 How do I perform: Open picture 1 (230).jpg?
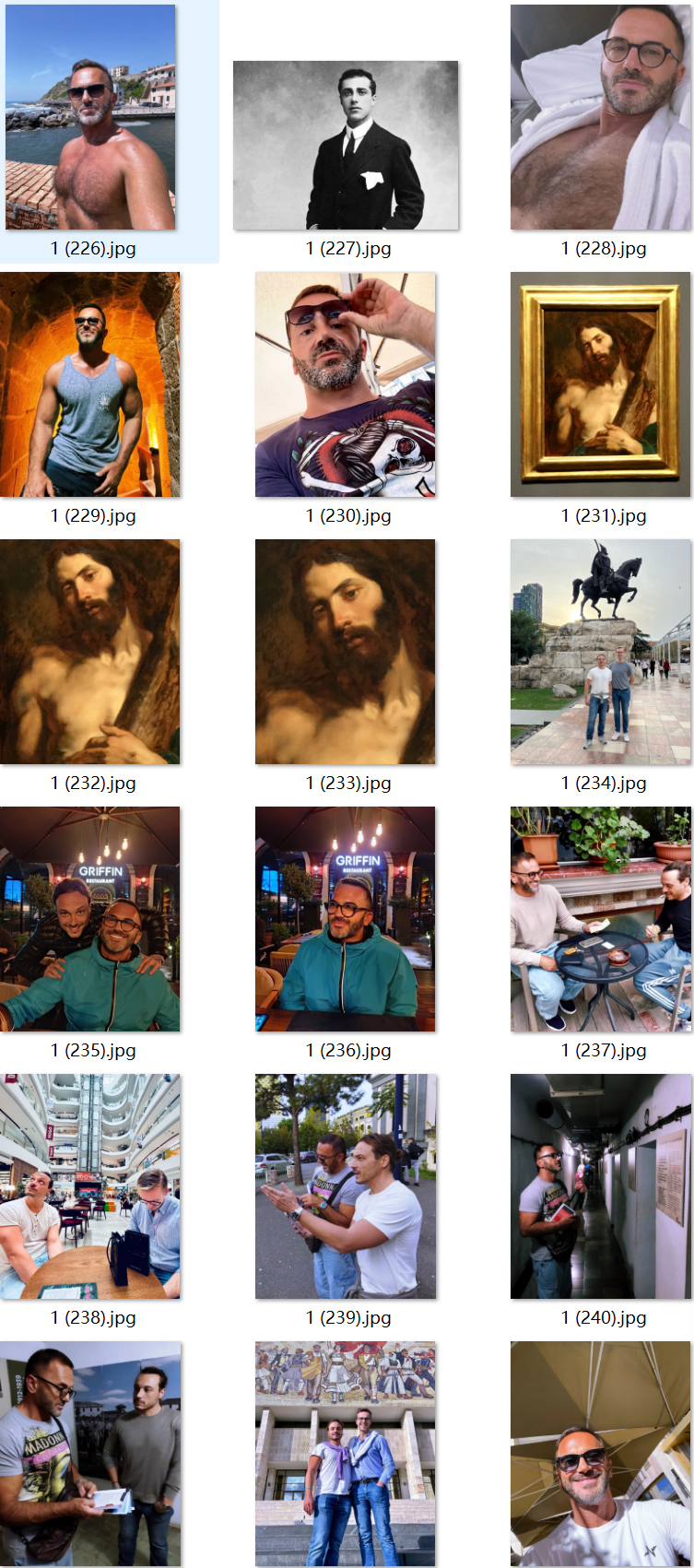click(346, 385)
